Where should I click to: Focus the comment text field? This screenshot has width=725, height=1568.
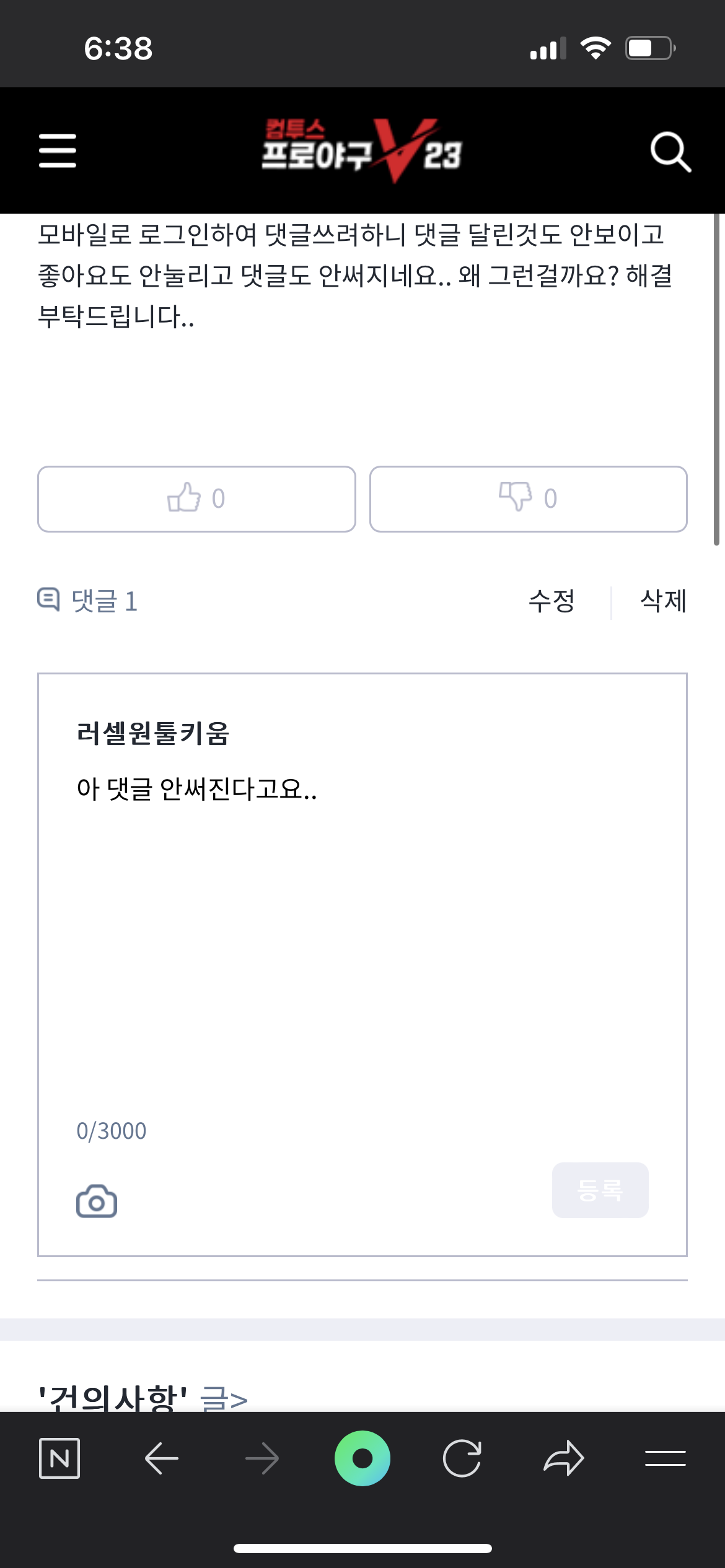click(362, 929)
